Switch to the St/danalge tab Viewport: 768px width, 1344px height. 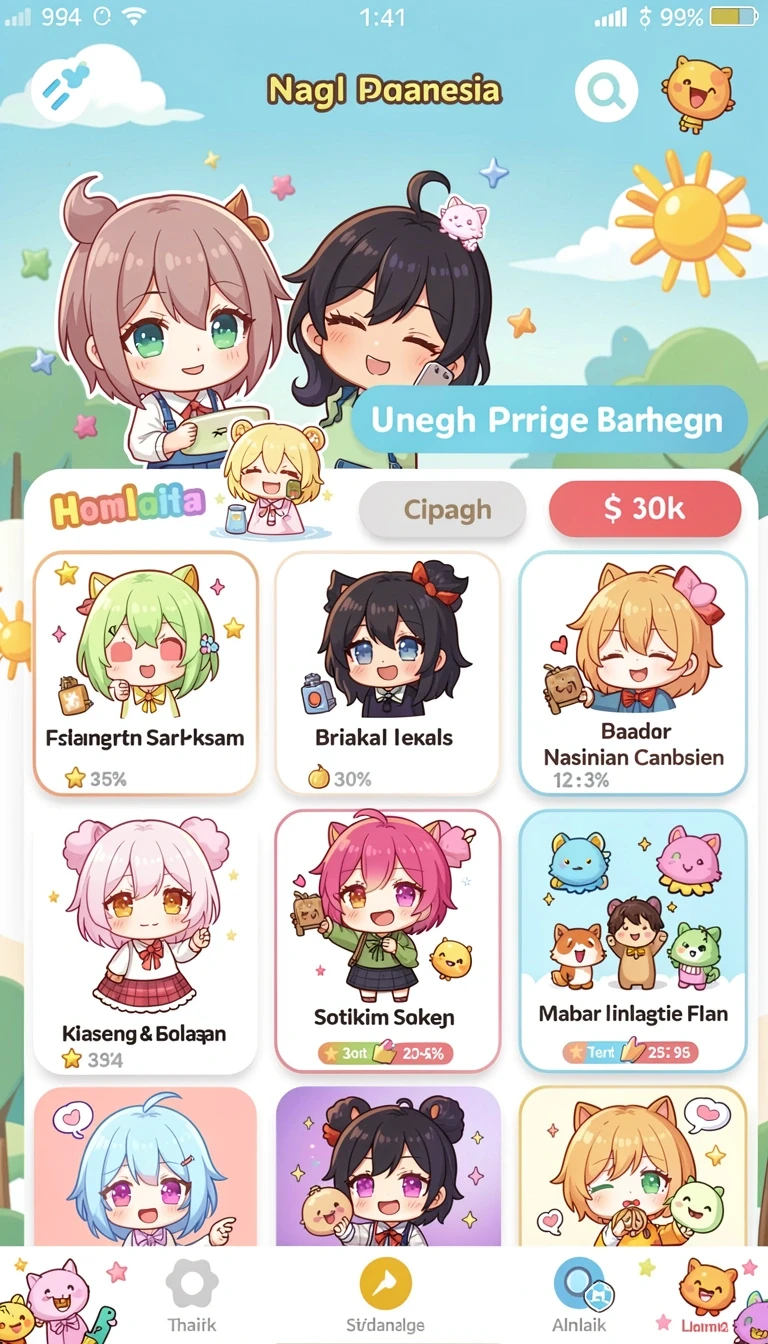pyautogui.click(x=385, y=1296)
